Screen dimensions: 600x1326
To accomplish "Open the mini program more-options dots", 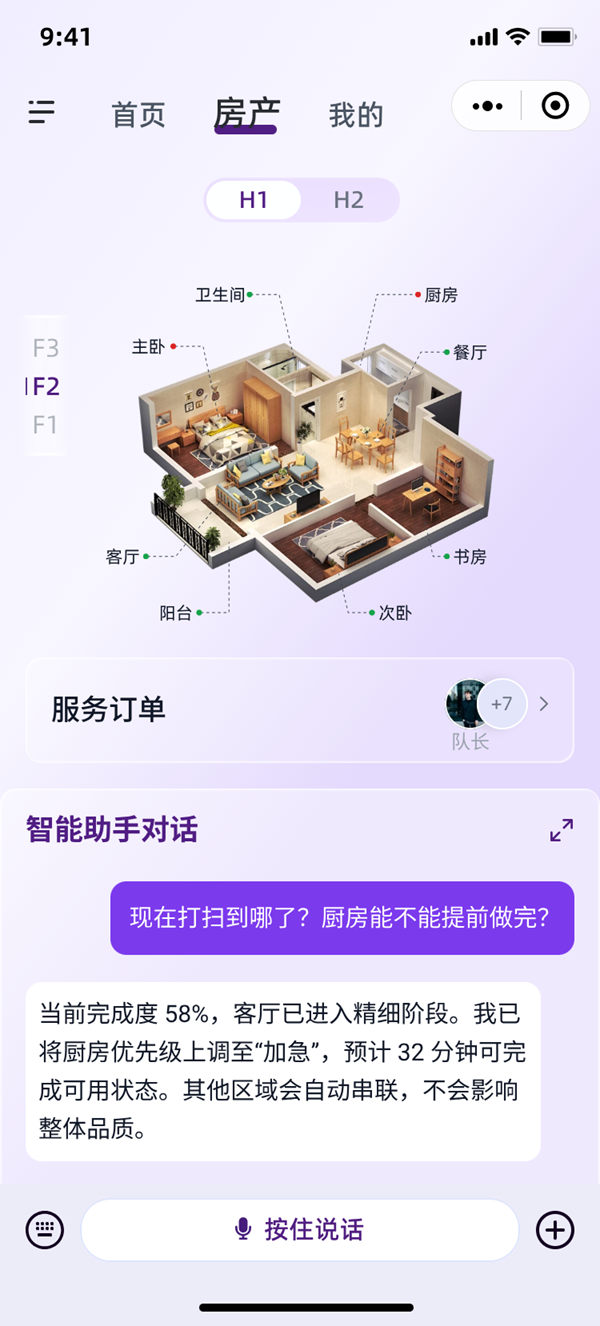I will pyautogui.click(x=487, y=106).
